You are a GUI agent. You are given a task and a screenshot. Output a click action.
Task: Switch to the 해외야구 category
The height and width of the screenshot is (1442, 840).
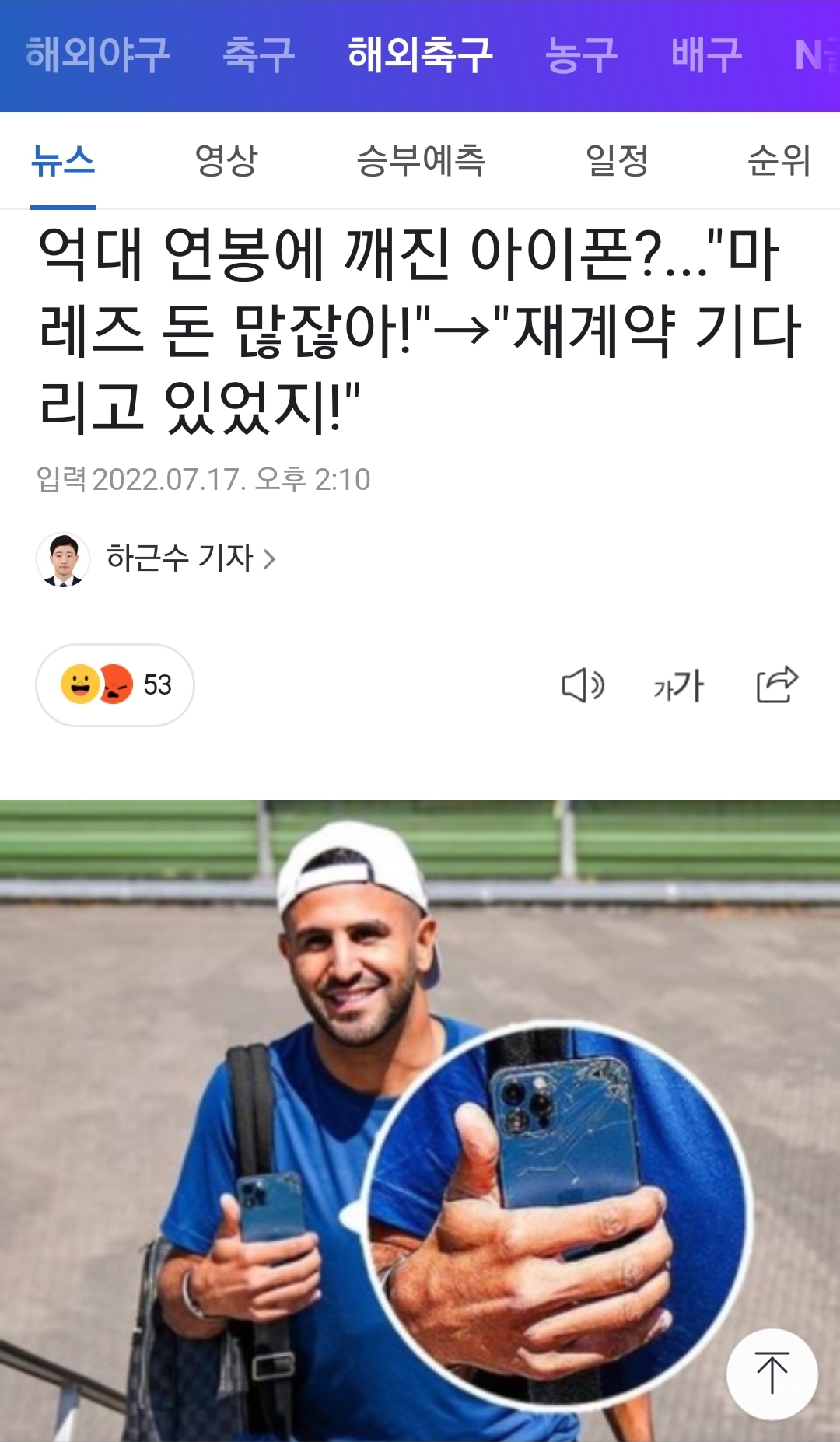97,55
